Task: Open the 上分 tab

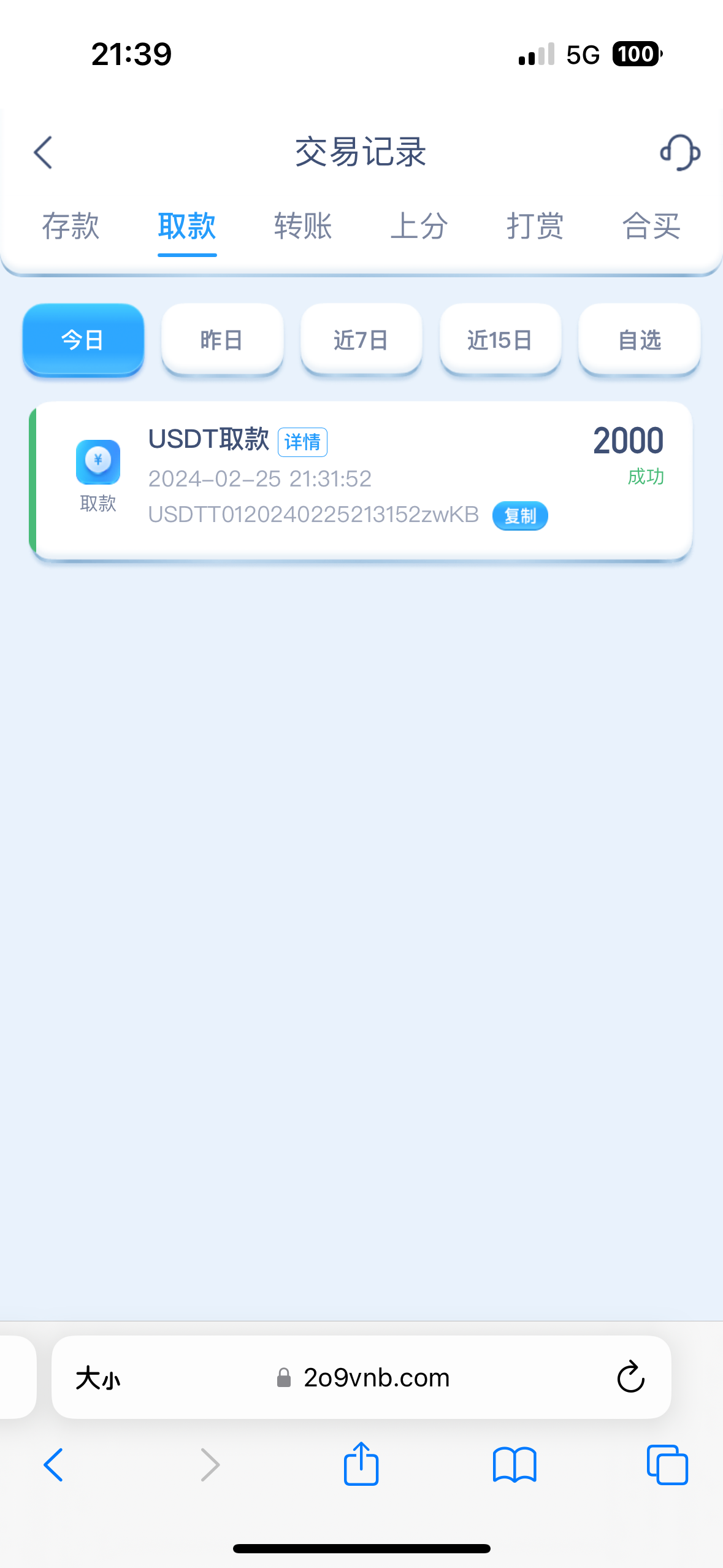Action: [419, 226]
